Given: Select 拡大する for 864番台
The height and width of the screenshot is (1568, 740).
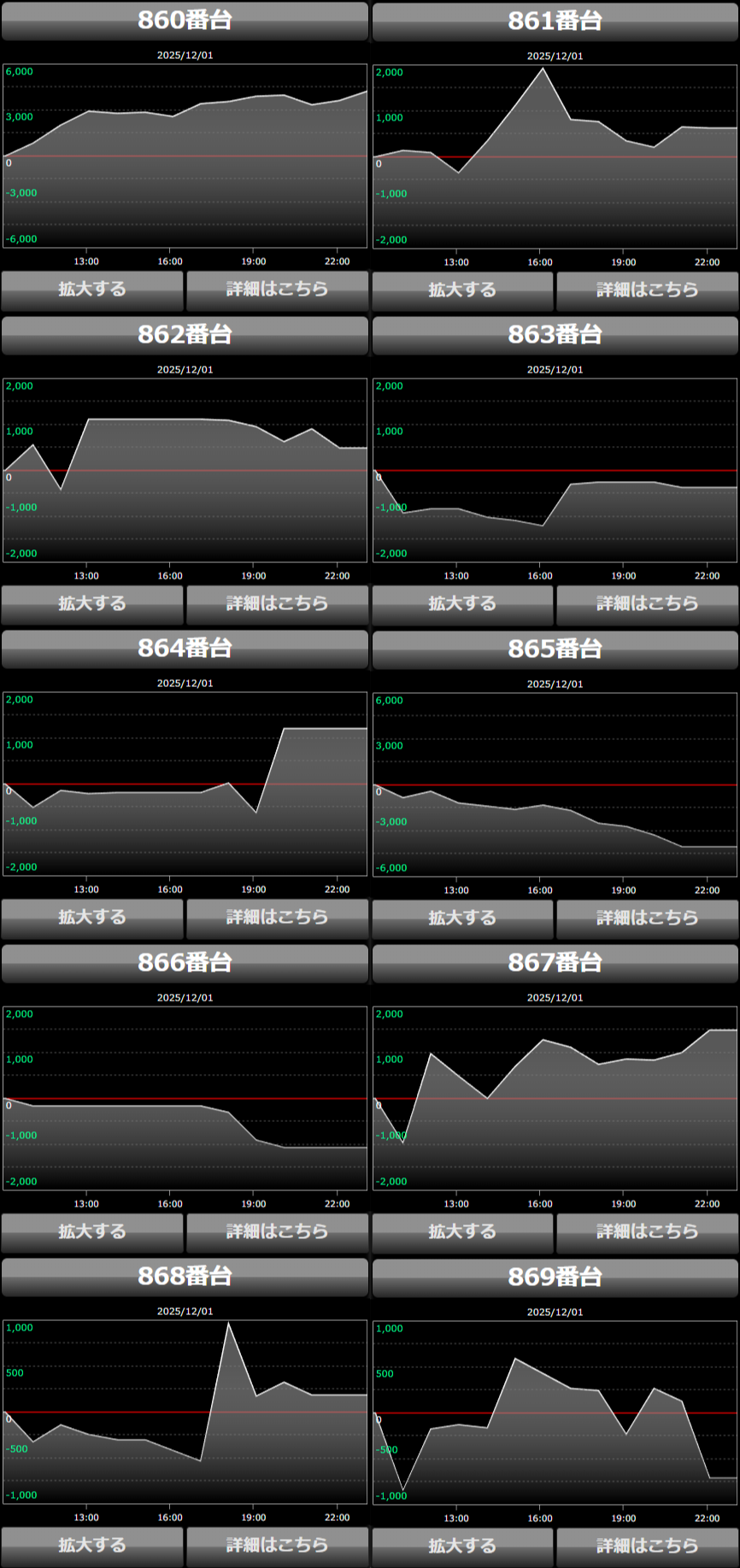Looking at the screenshot, I should (x=92, y=918).
